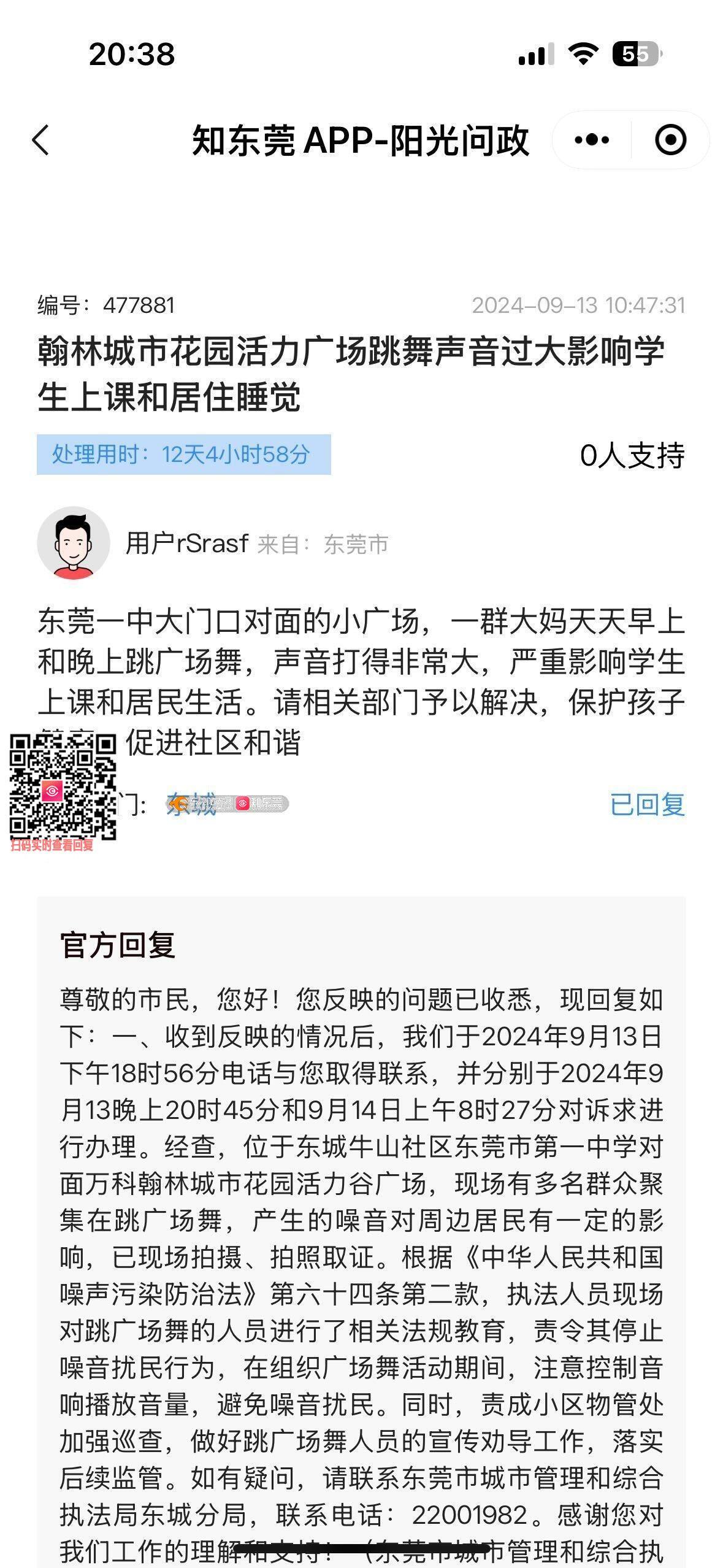Go back using the top-left arrow
Viewport: 723px width, 1568px height.
[x=40, y=140]
